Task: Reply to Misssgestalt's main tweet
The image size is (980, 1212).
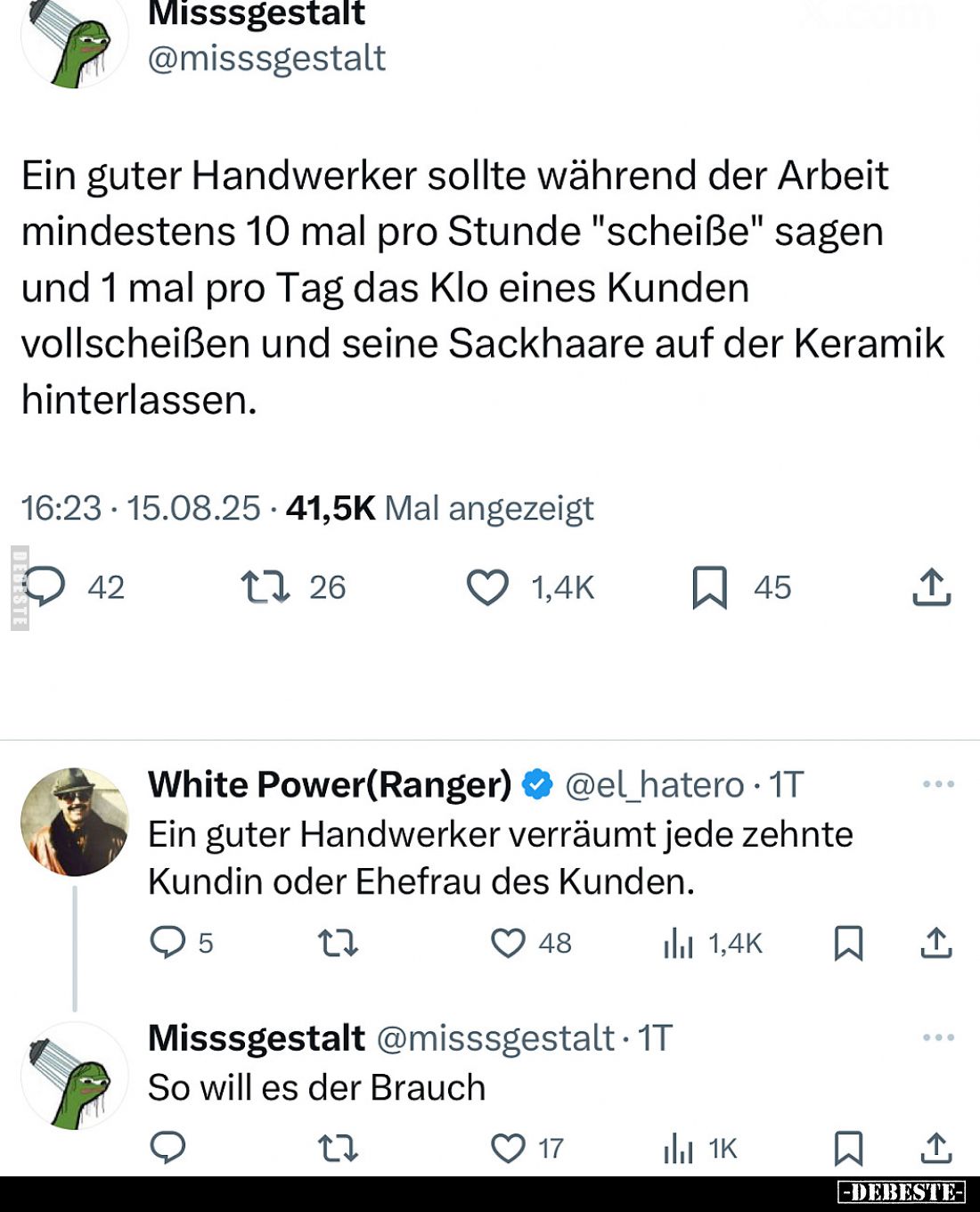Action: tap(45, 587)
